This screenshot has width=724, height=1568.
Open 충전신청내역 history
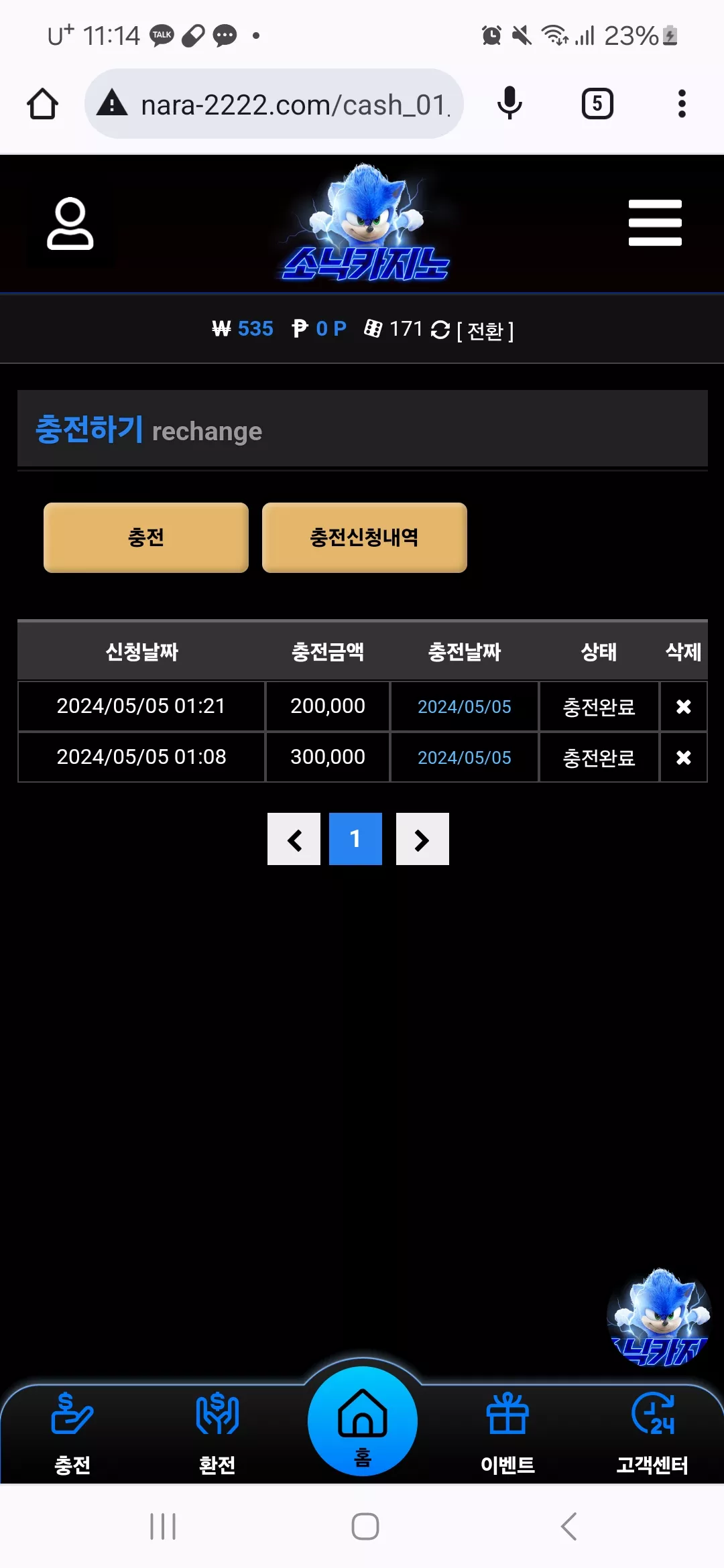(364, 537)
